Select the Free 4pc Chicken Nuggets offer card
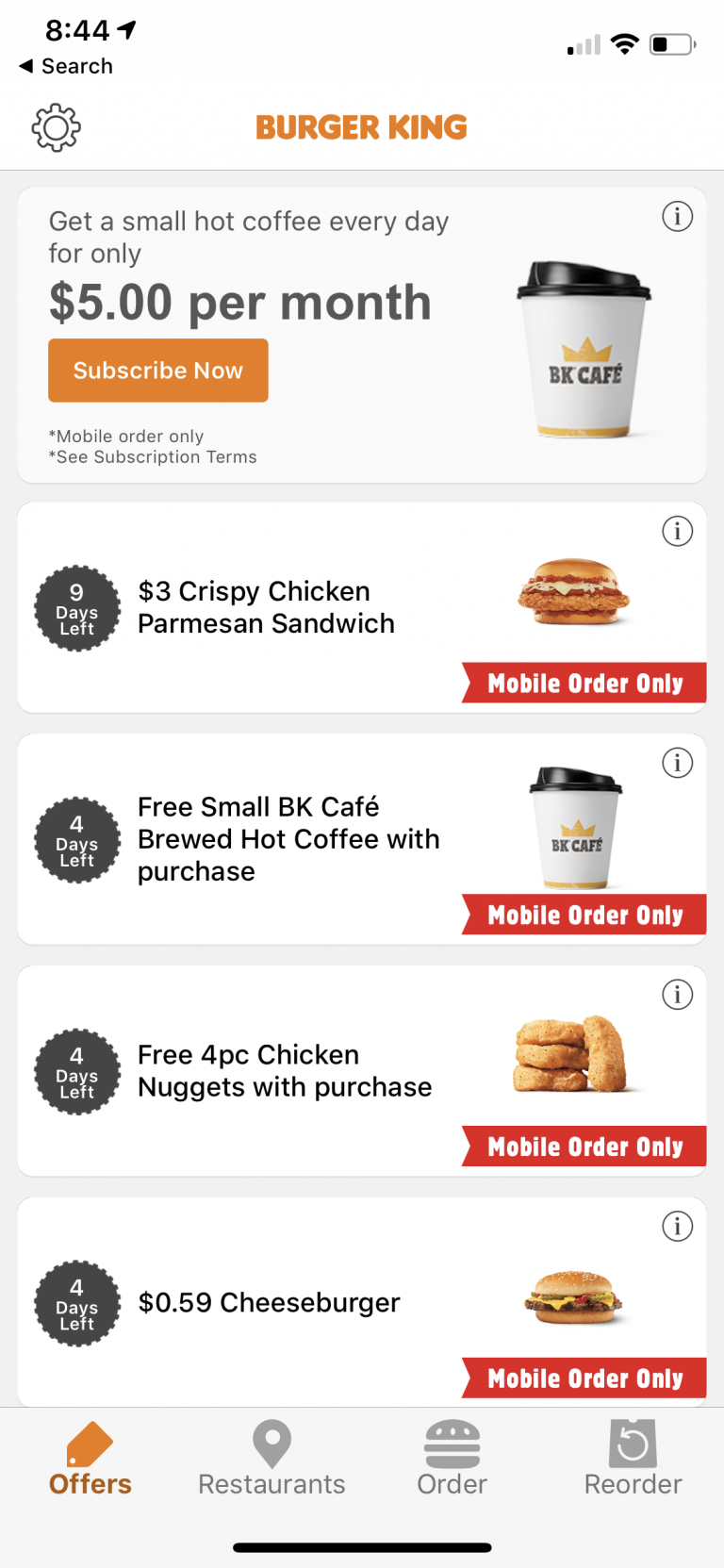This screenshot has height=1568, width=724. tap(283, 1070)
